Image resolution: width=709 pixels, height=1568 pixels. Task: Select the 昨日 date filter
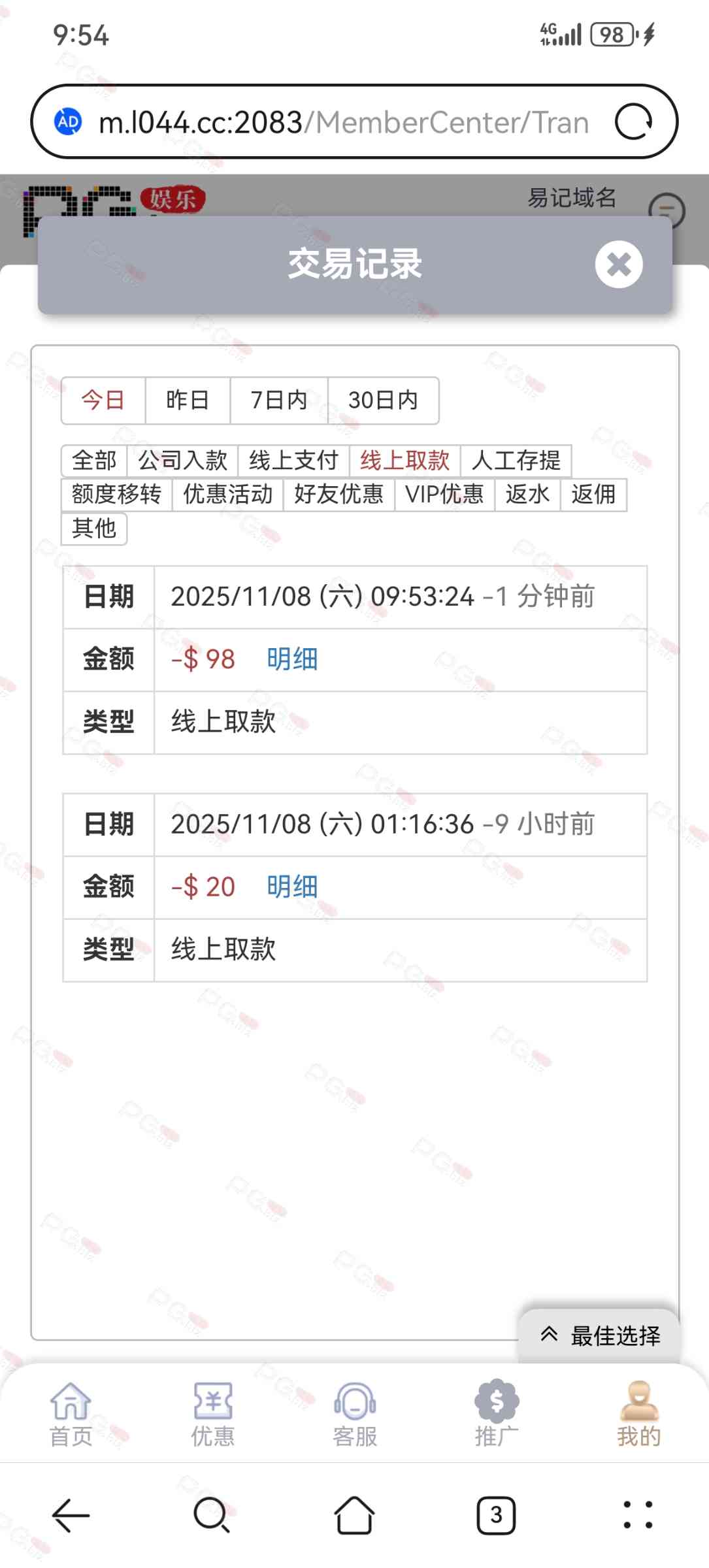coord(188,400)
